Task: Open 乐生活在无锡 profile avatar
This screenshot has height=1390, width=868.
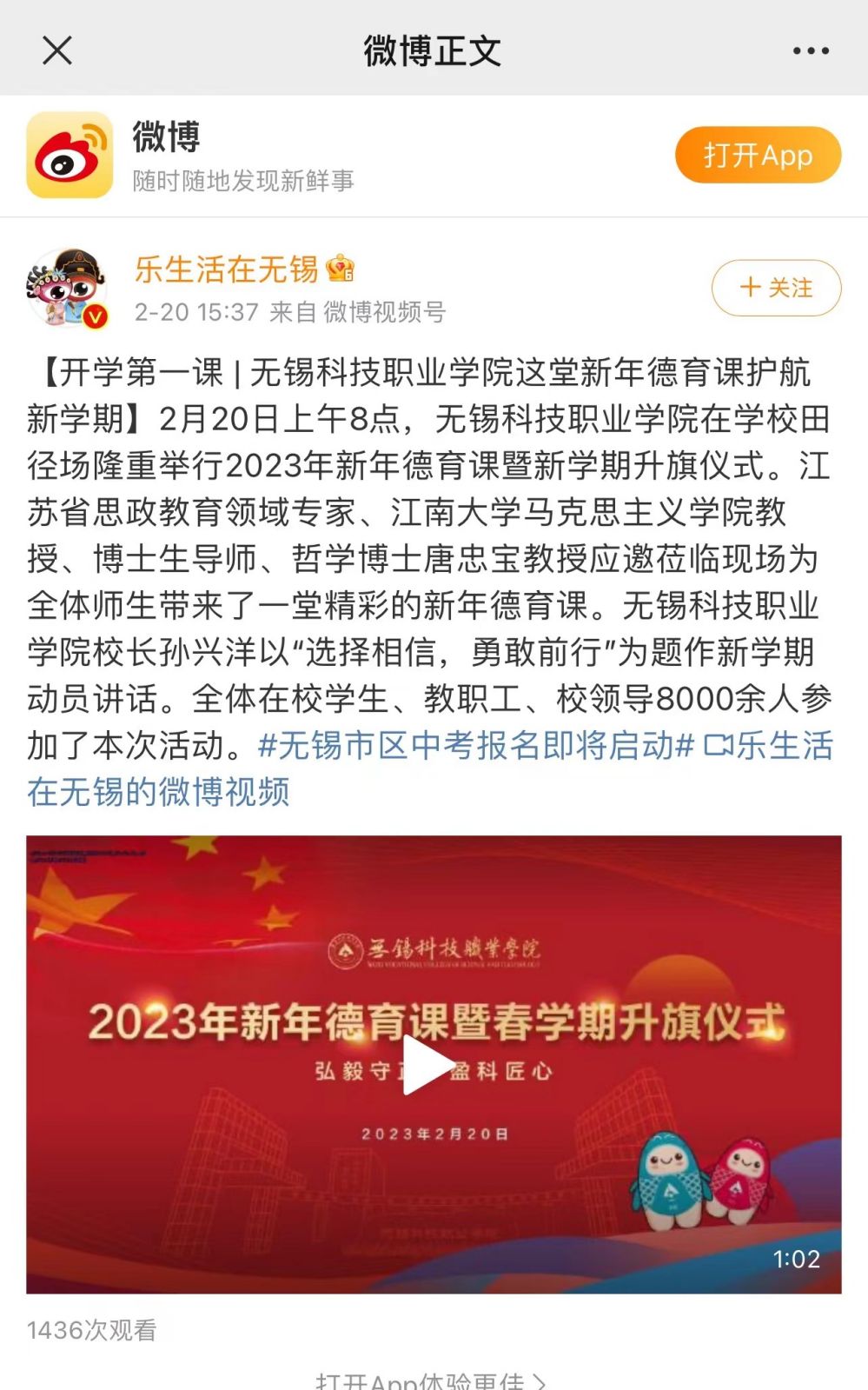Action: coord(67,289)
